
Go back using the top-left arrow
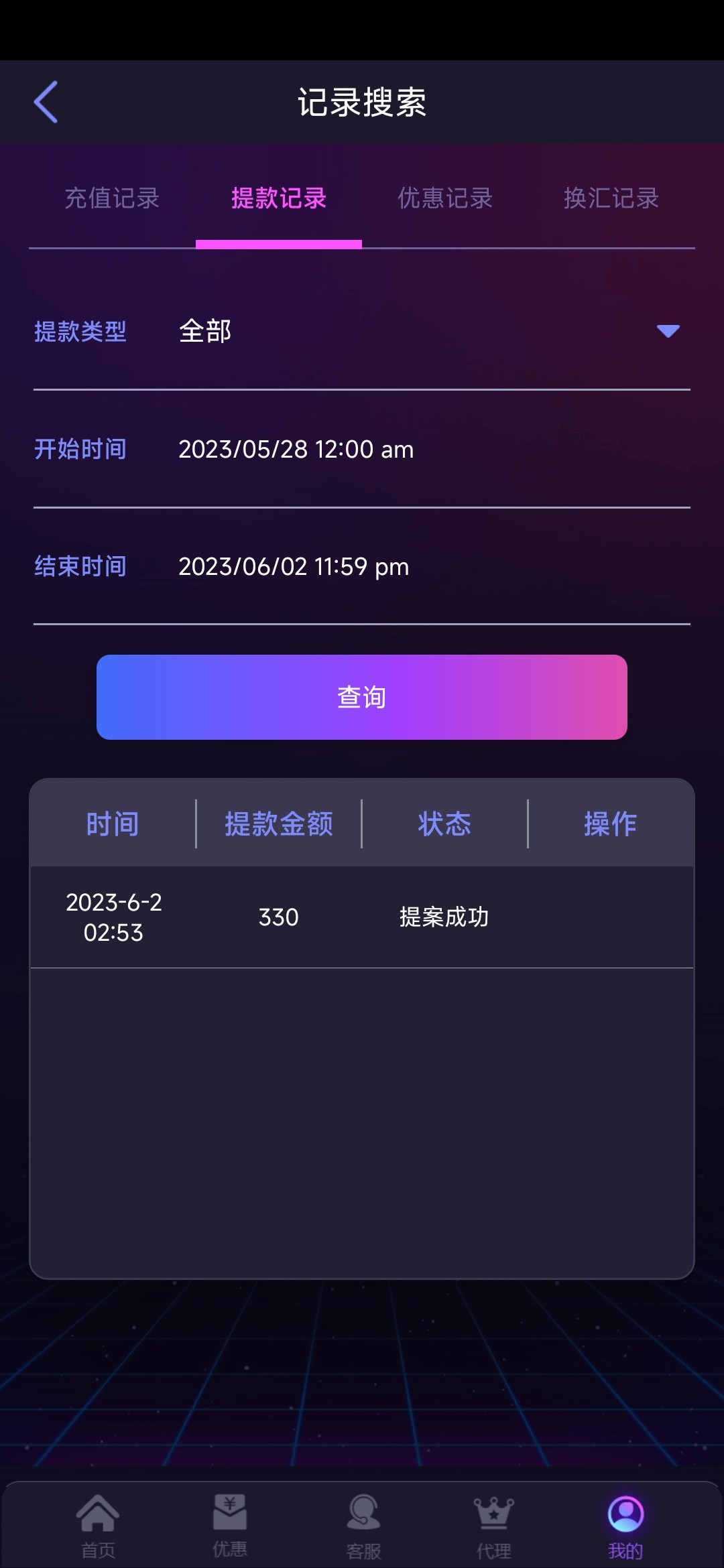coord(46,102)
